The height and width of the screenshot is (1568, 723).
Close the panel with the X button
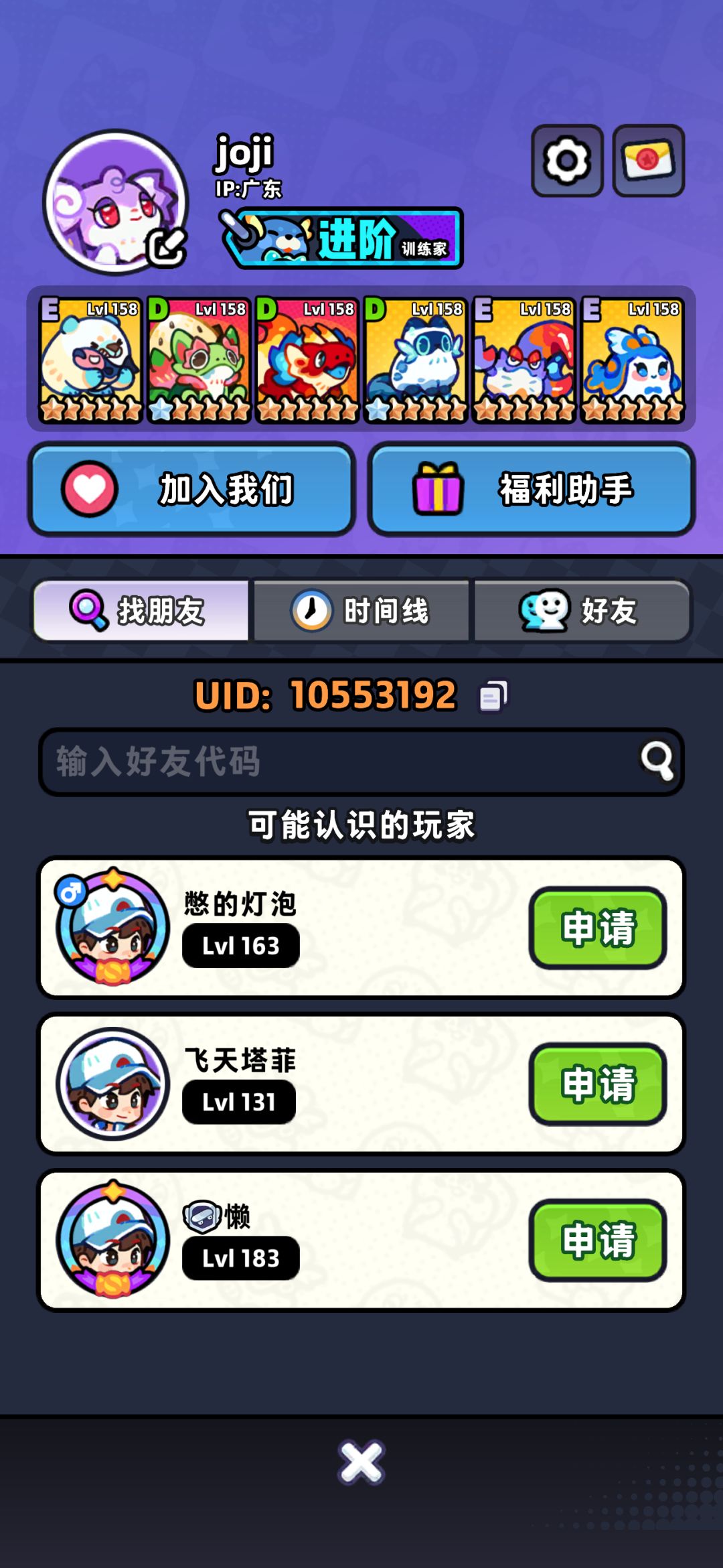click(x=361, y=1462)
